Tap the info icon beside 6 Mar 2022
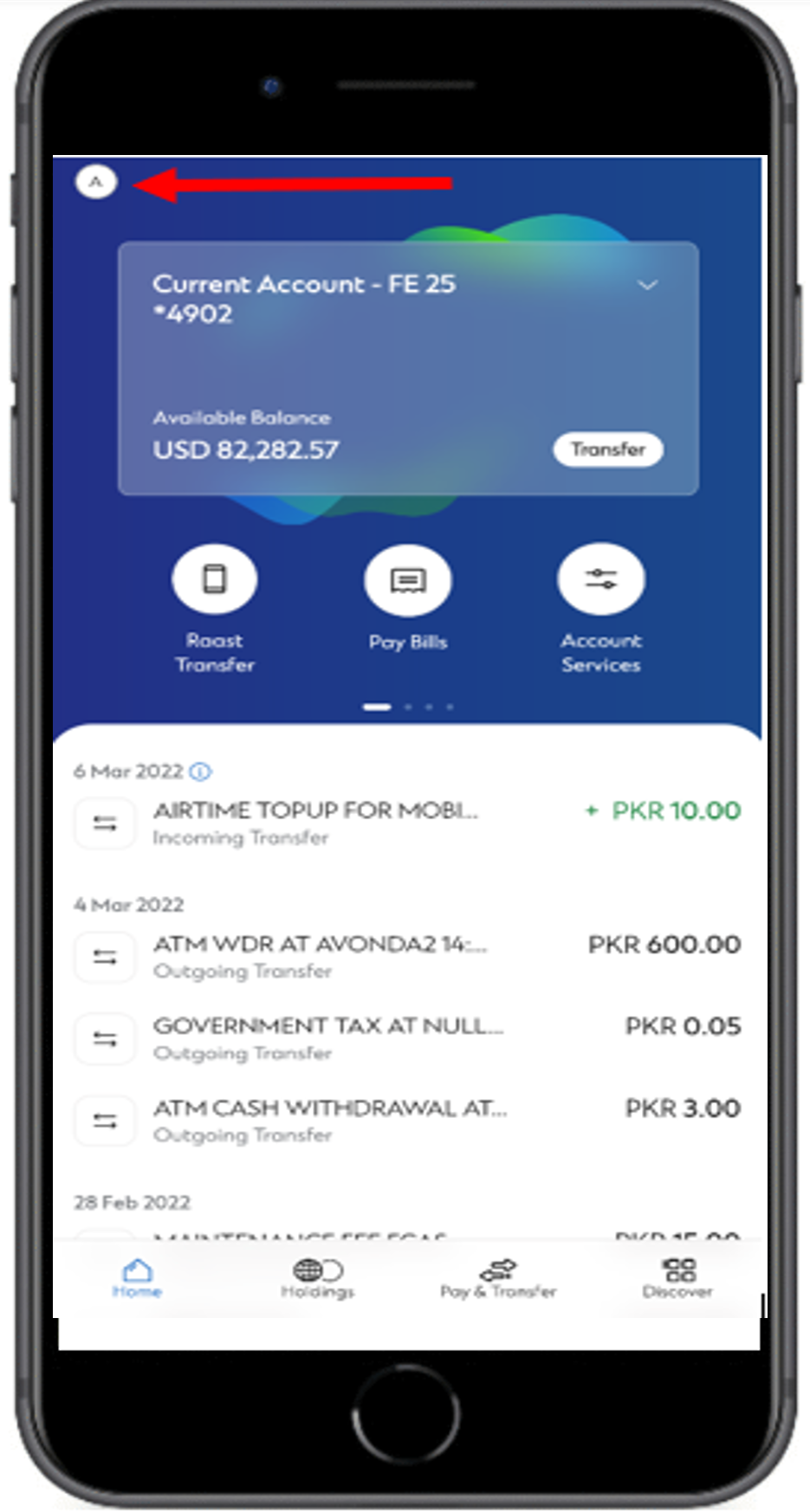Image resolution: width=810 pixels, height=1512 pixels. tap(200, 771)
